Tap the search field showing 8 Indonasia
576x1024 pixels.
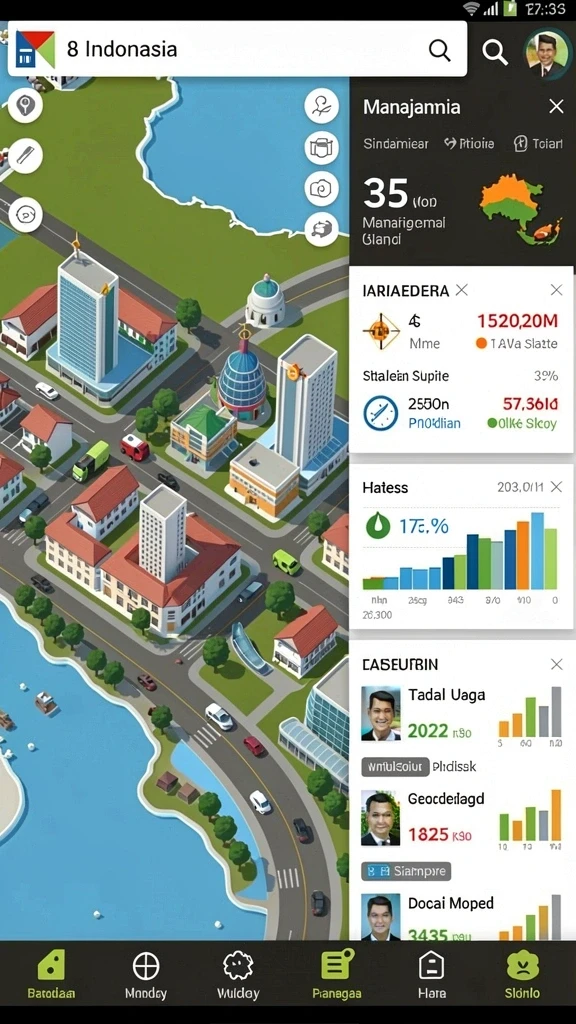237,49
